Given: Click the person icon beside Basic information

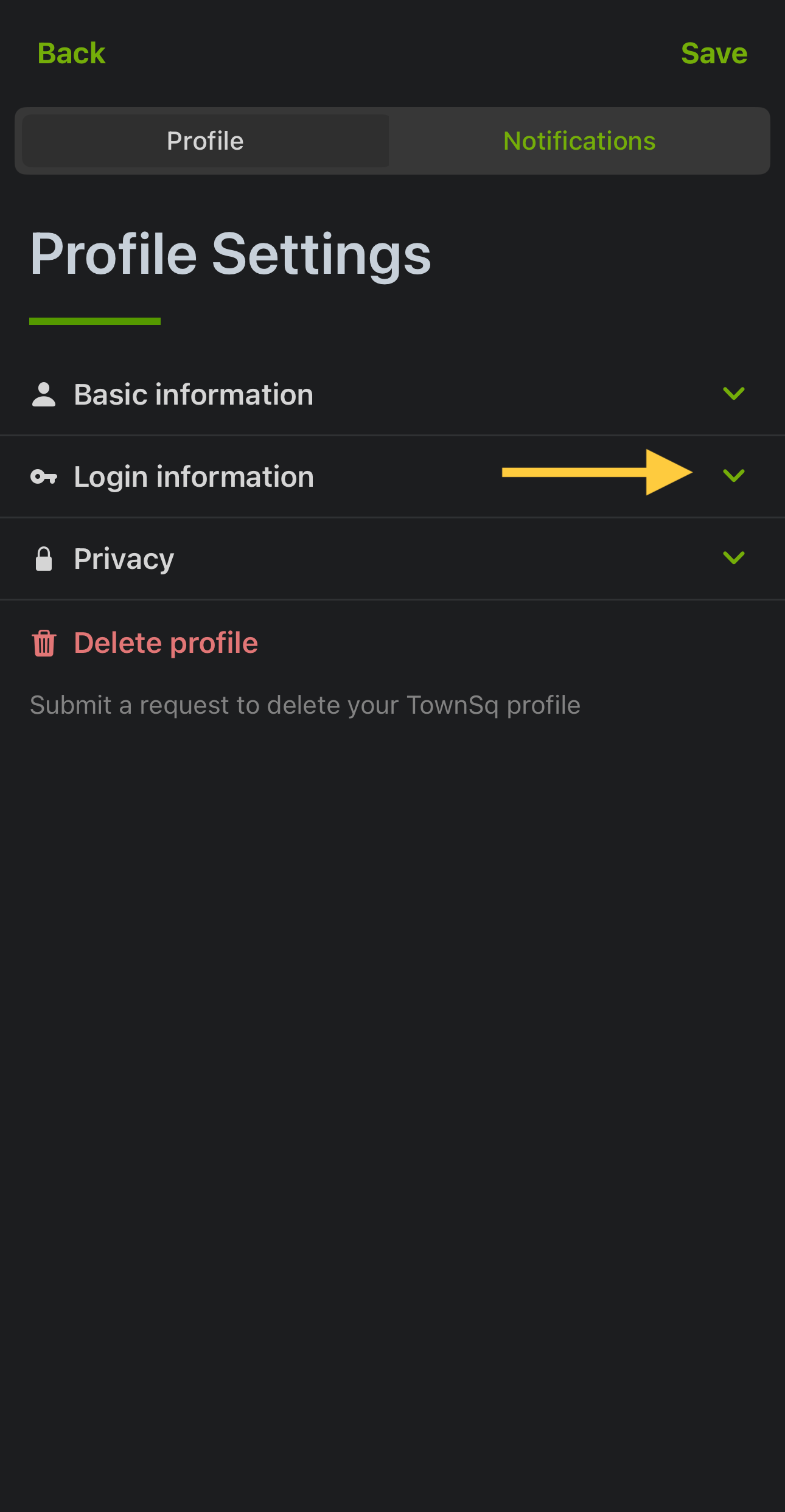Looking at the screenshot, I should (x=44, y=394).
